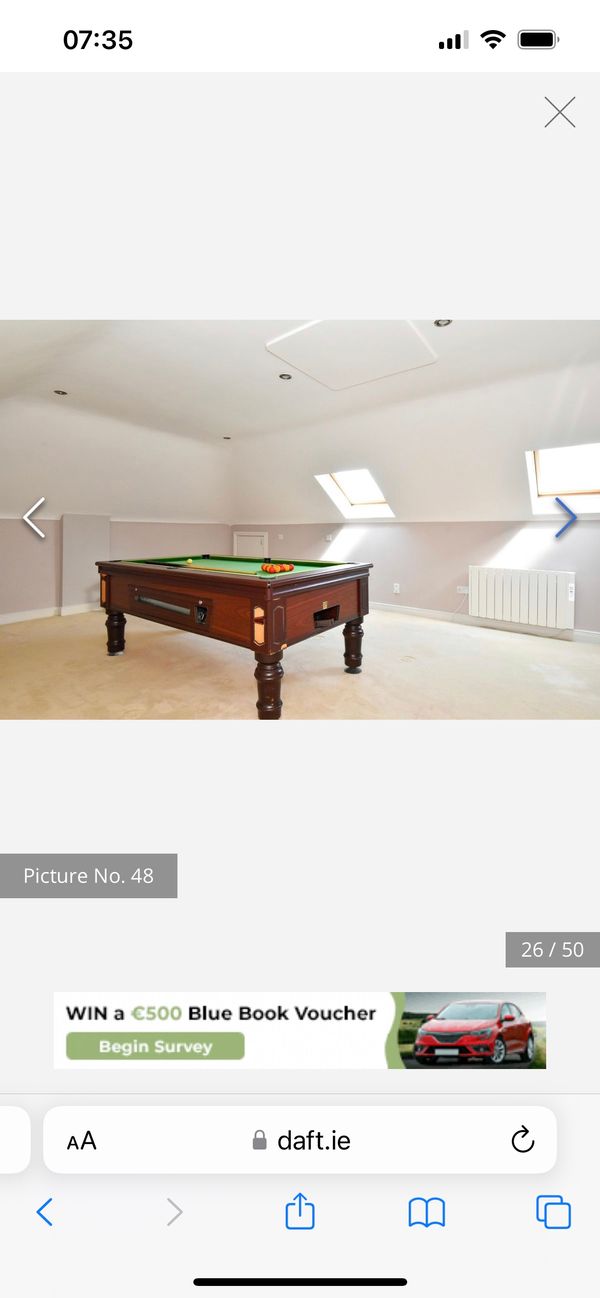The width and height of the screenshot is (600, 1298).
Task: Open Safari bookmarks
Action: click(x=427, y=1212)
